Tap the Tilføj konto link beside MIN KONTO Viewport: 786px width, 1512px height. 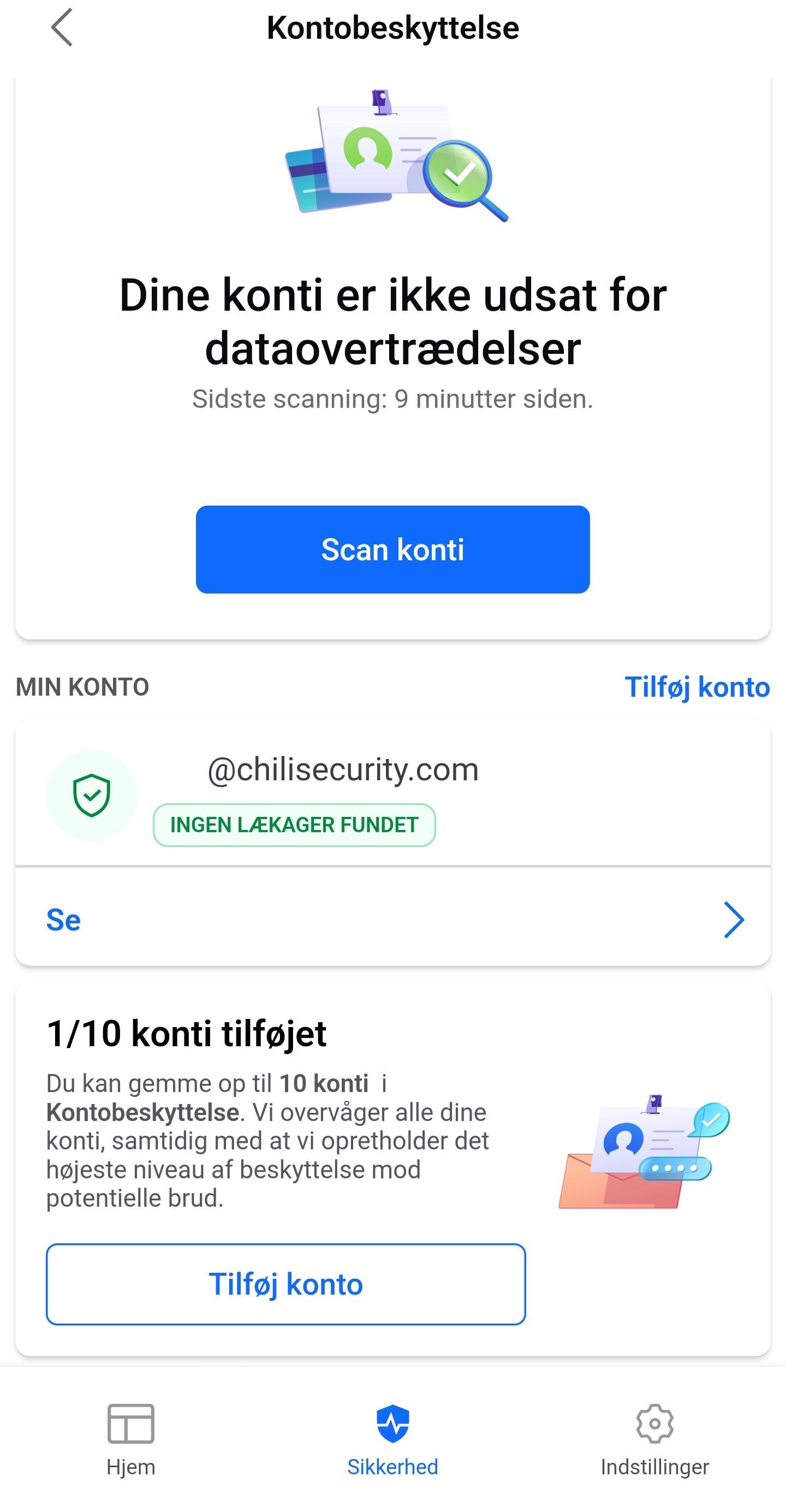697,687
